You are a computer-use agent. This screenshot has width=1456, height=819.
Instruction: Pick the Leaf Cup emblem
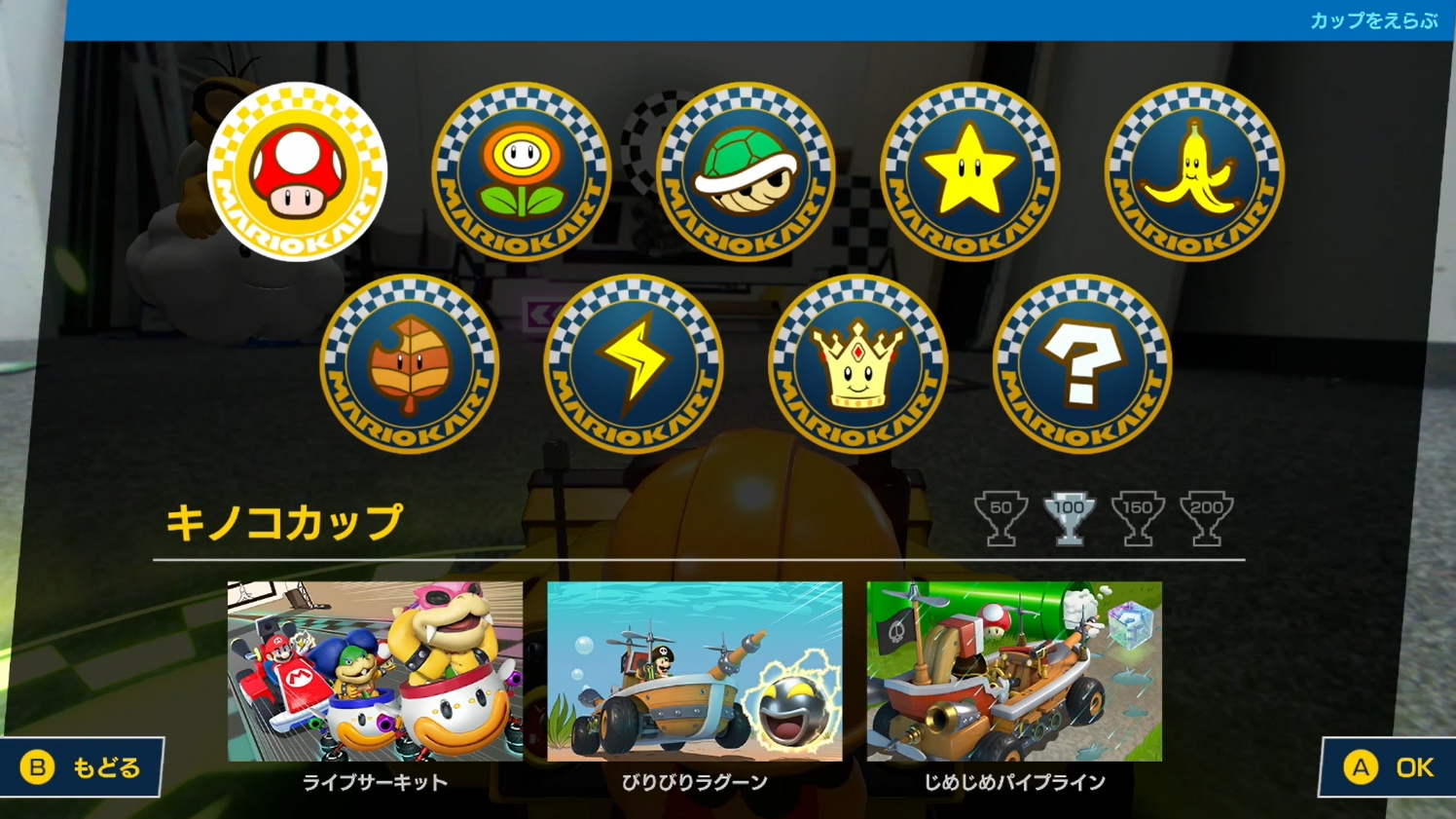(410, 364)
